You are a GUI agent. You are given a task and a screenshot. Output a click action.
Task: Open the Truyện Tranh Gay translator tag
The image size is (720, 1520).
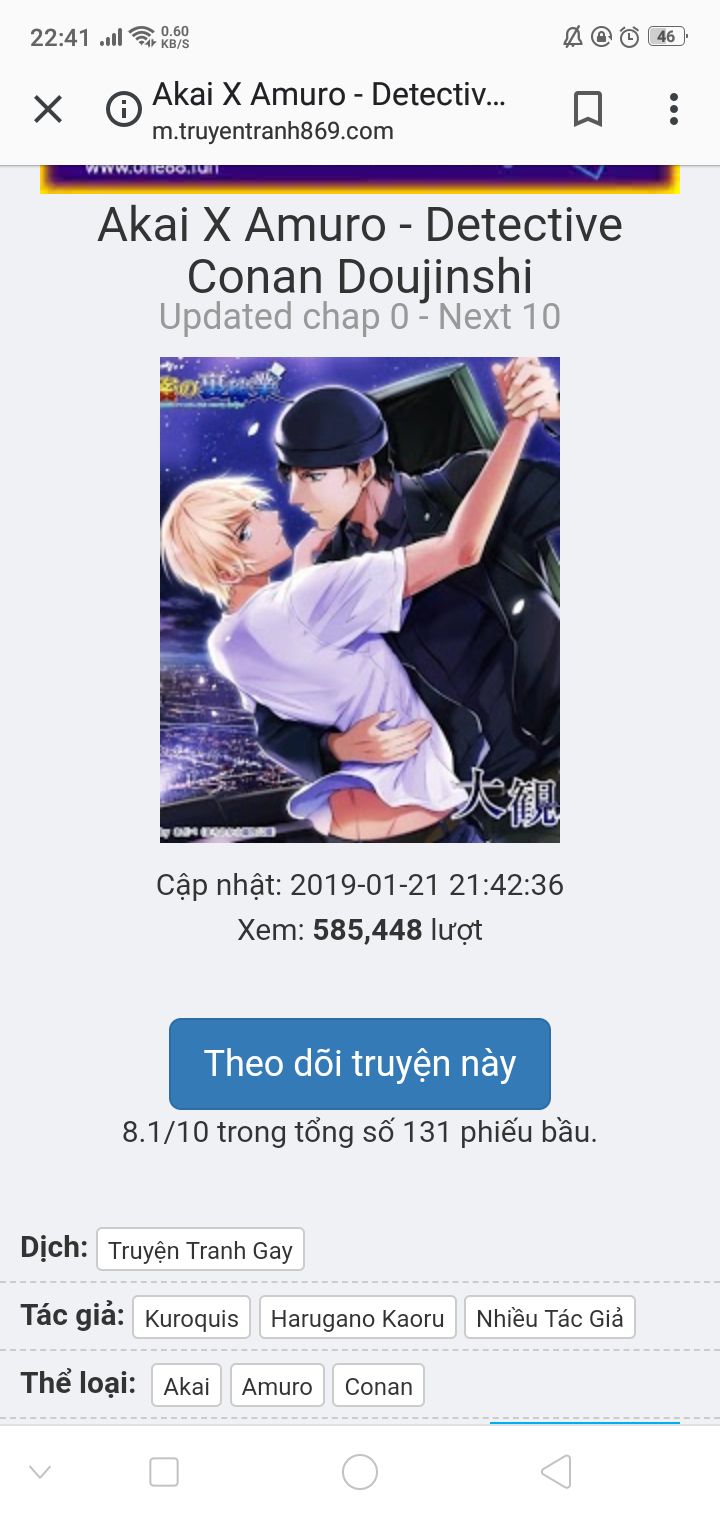[x=200, y=1250]
